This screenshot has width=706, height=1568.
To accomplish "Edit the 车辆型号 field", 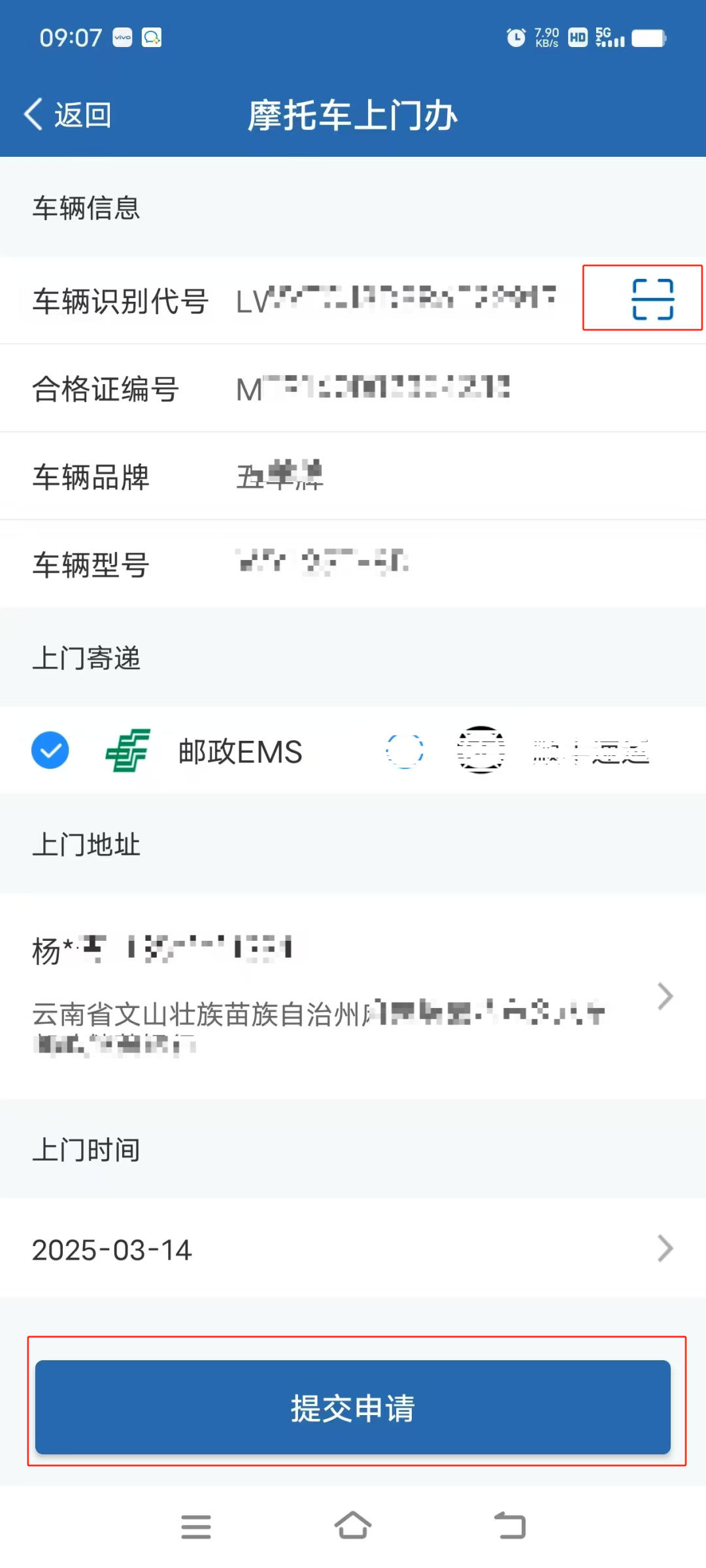I will [x=353, y=564].
